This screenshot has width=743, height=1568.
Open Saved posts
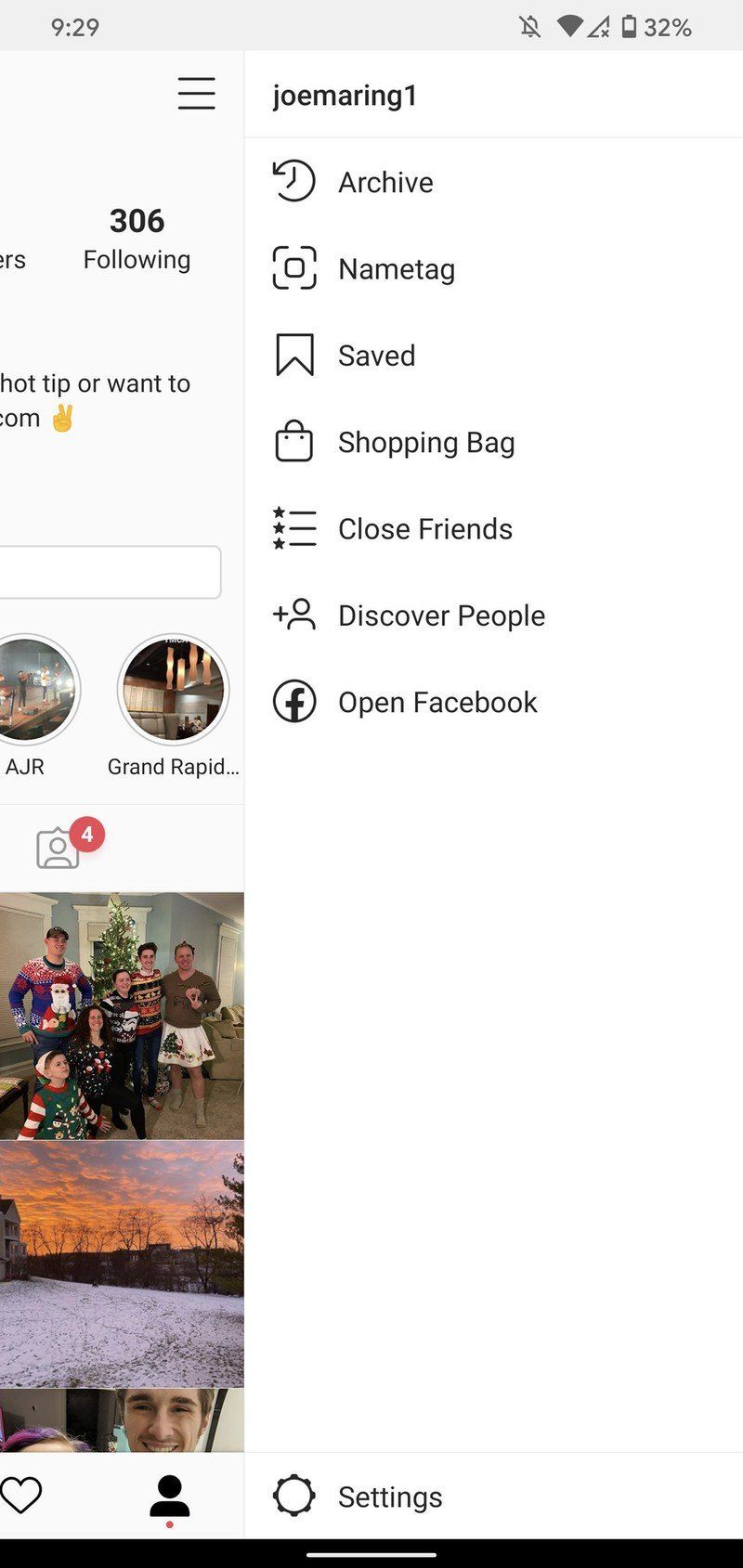point(376,356)
